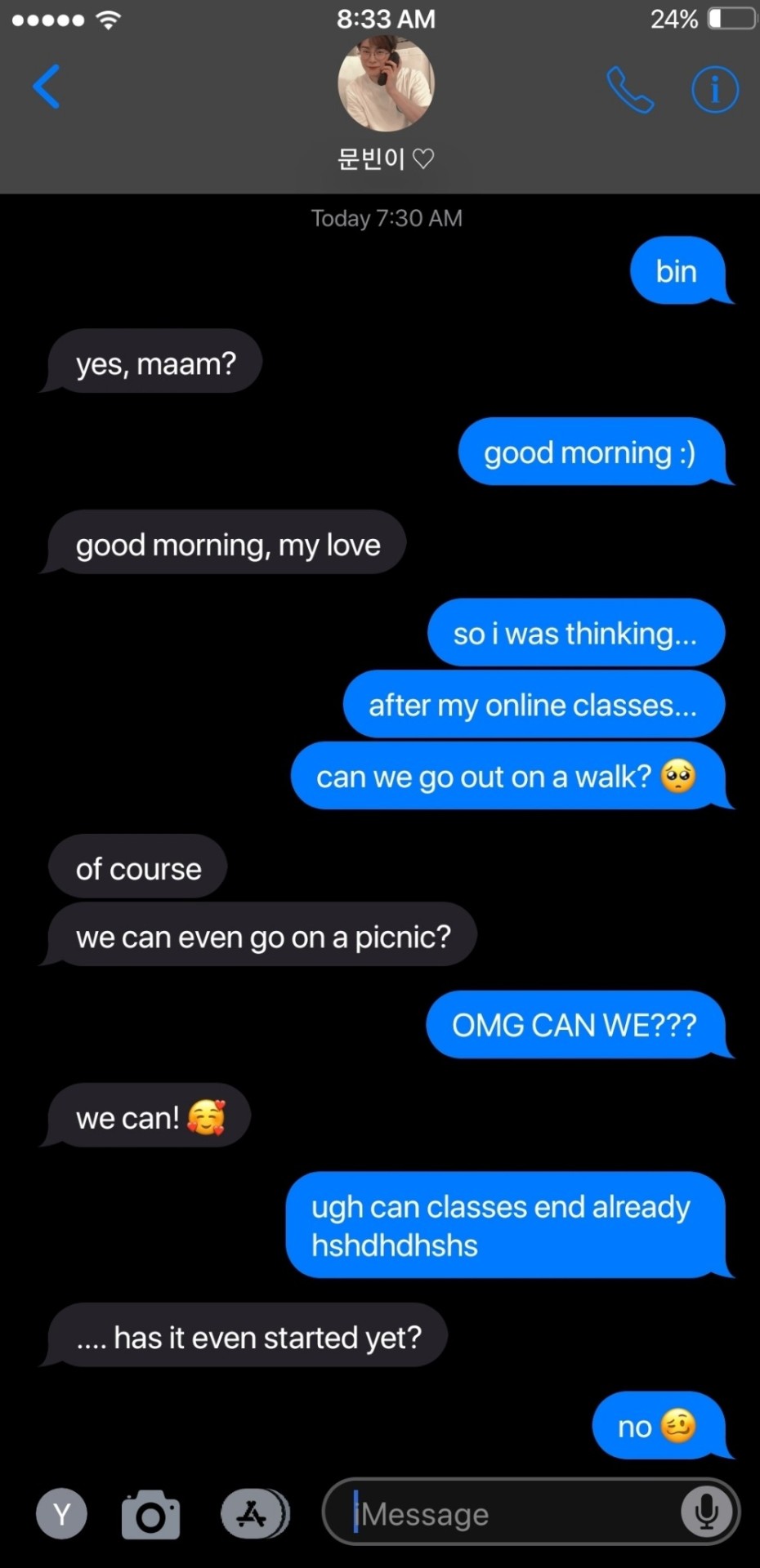Image resolution: width=760 pixels, height=1568 pixels.
Task: Open the camera to attach a photo
Action: (150, 1514)
